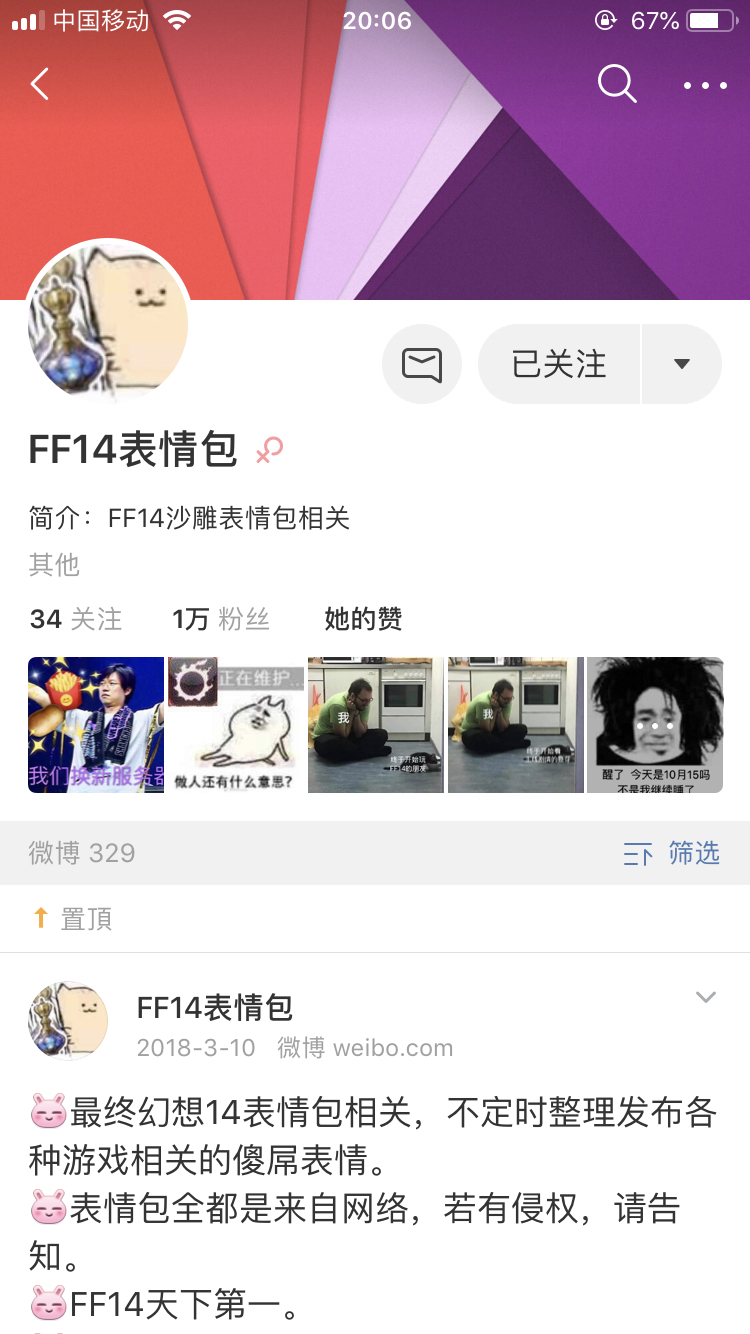Tap the back arrow to return
The width and height of the screenshot is (750, 1334).
tap(39, 85)
